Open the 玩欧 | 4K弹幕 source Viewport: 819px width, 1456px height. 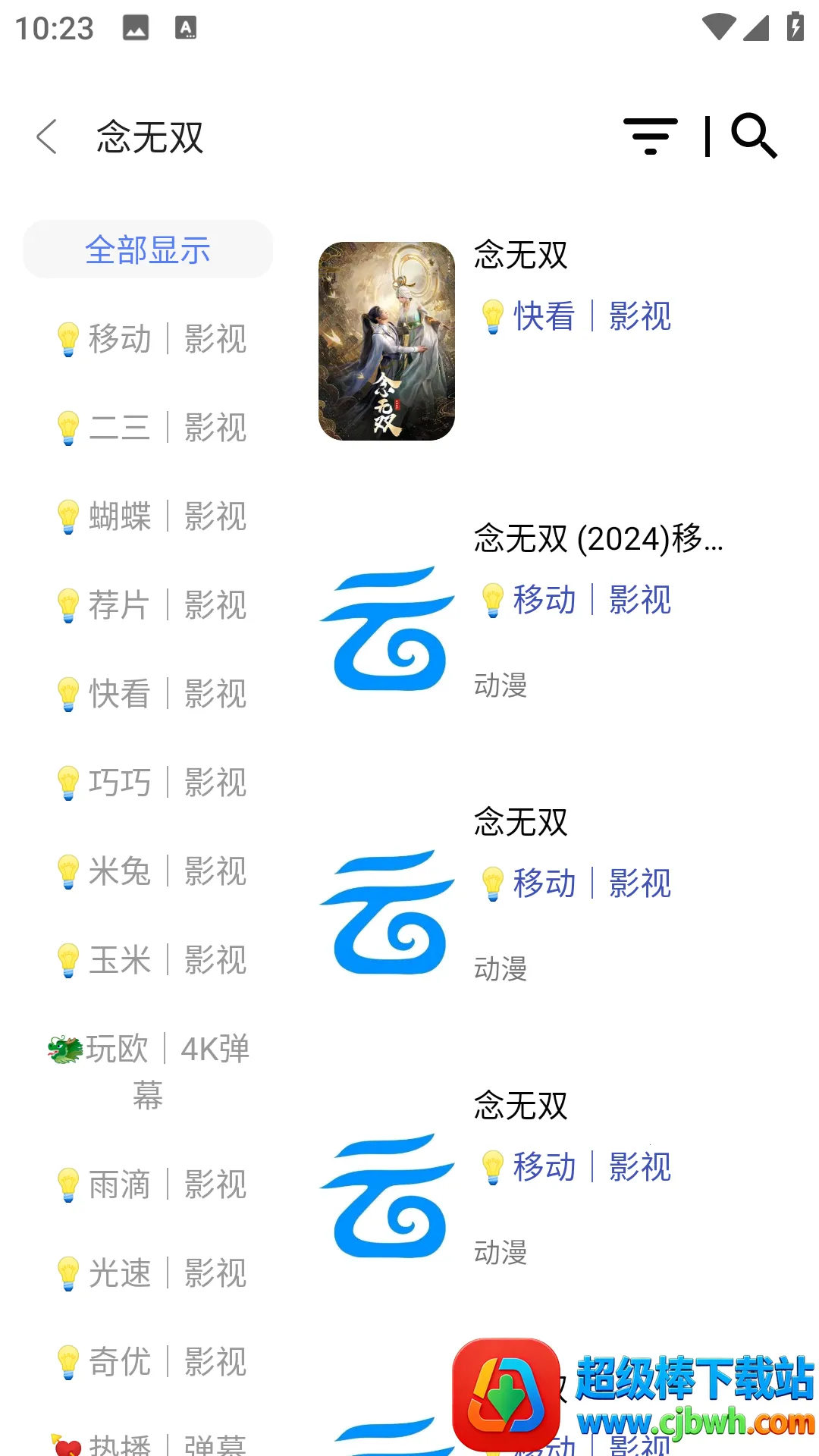coord(149,1069)
